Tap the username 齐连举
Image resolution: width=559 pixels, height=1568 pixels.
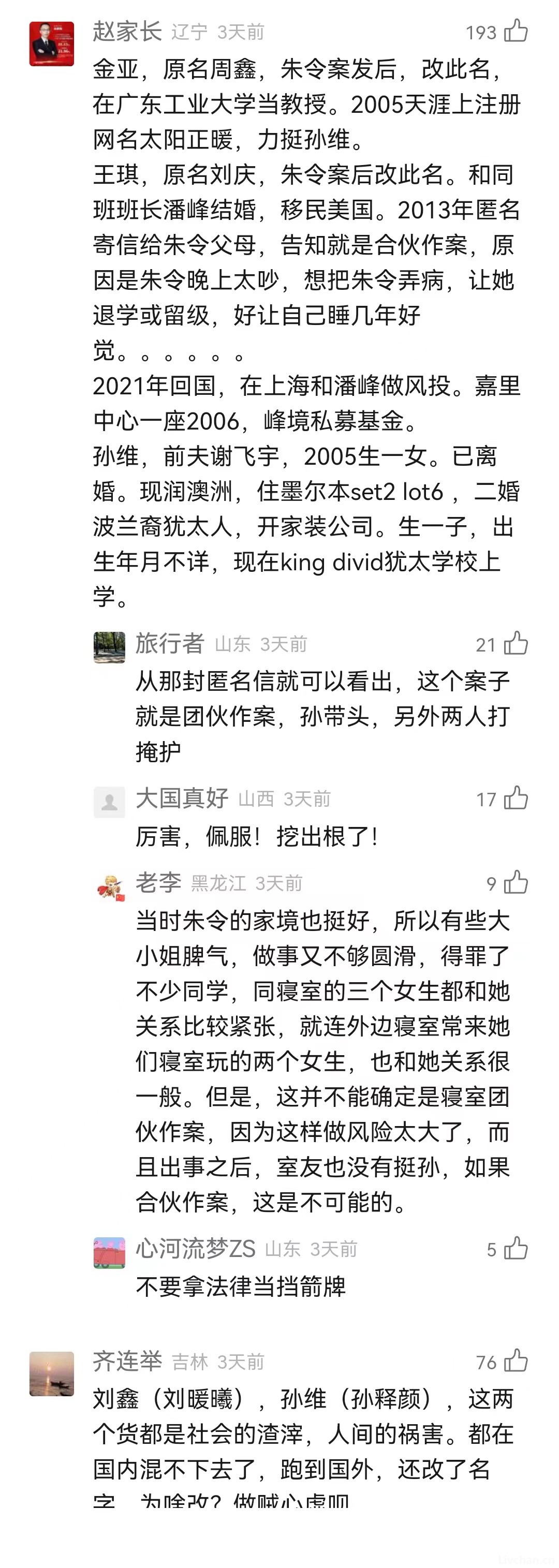click(127, 1361)
